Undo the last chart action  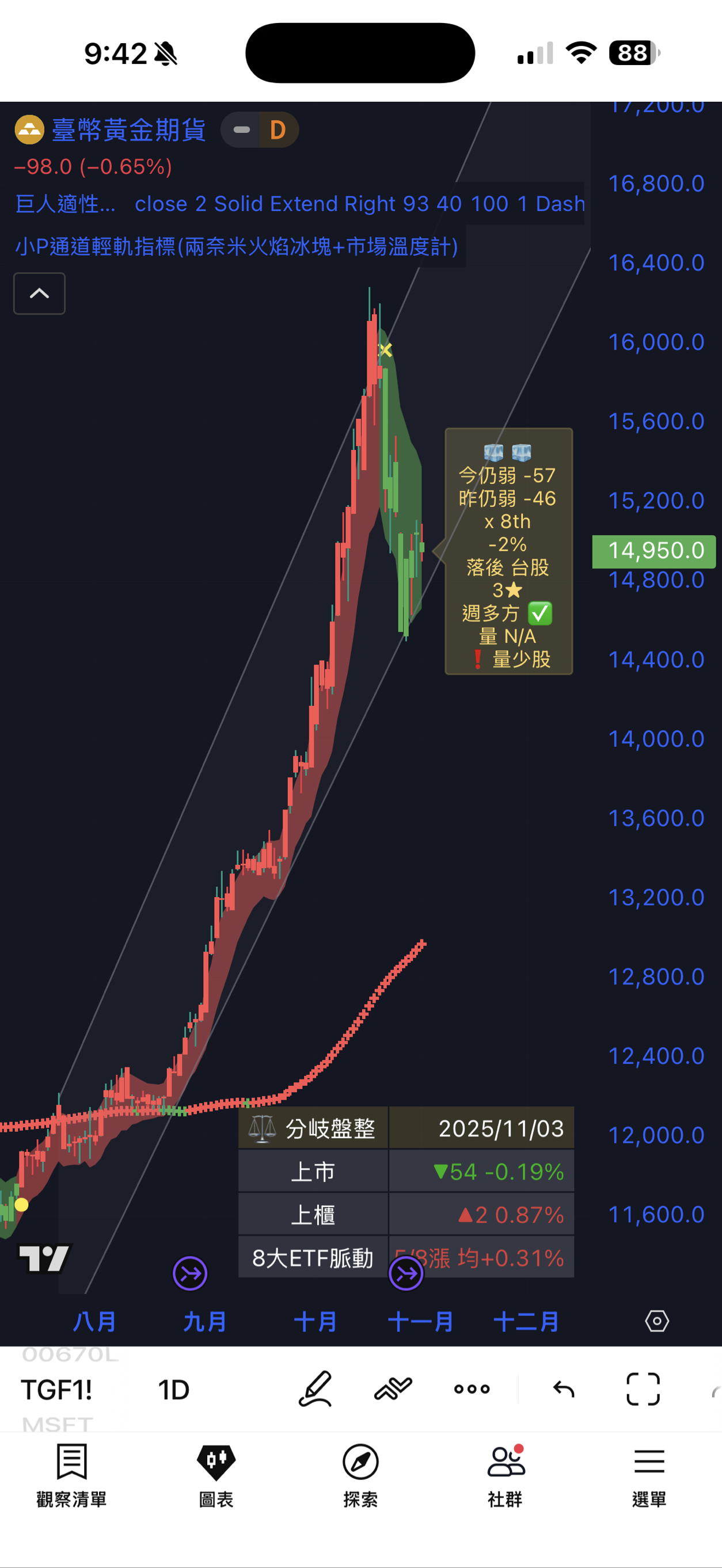pyautogui.click(x=564, y=1388)
